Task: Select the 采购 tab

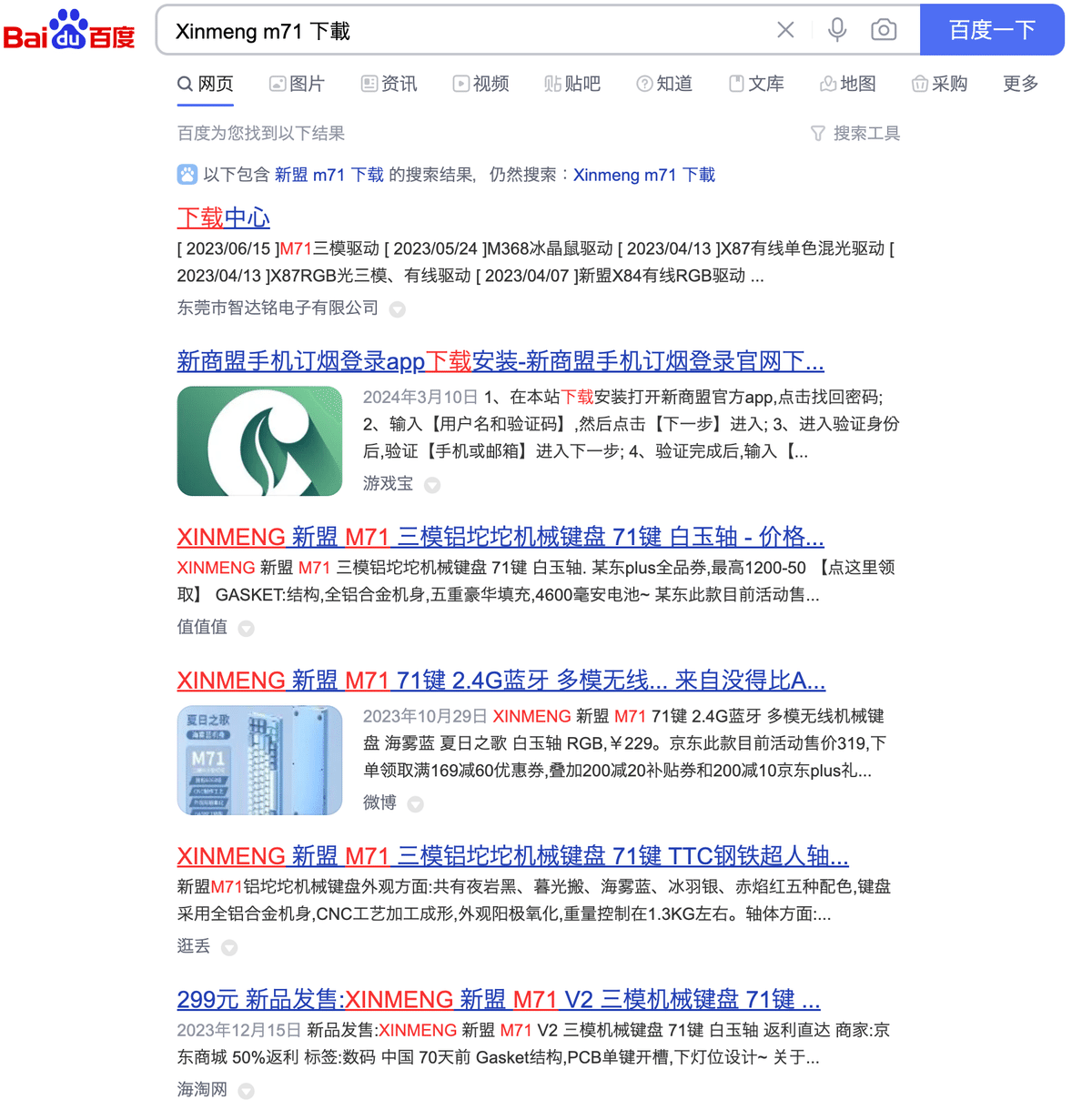Action: (940, 84)
